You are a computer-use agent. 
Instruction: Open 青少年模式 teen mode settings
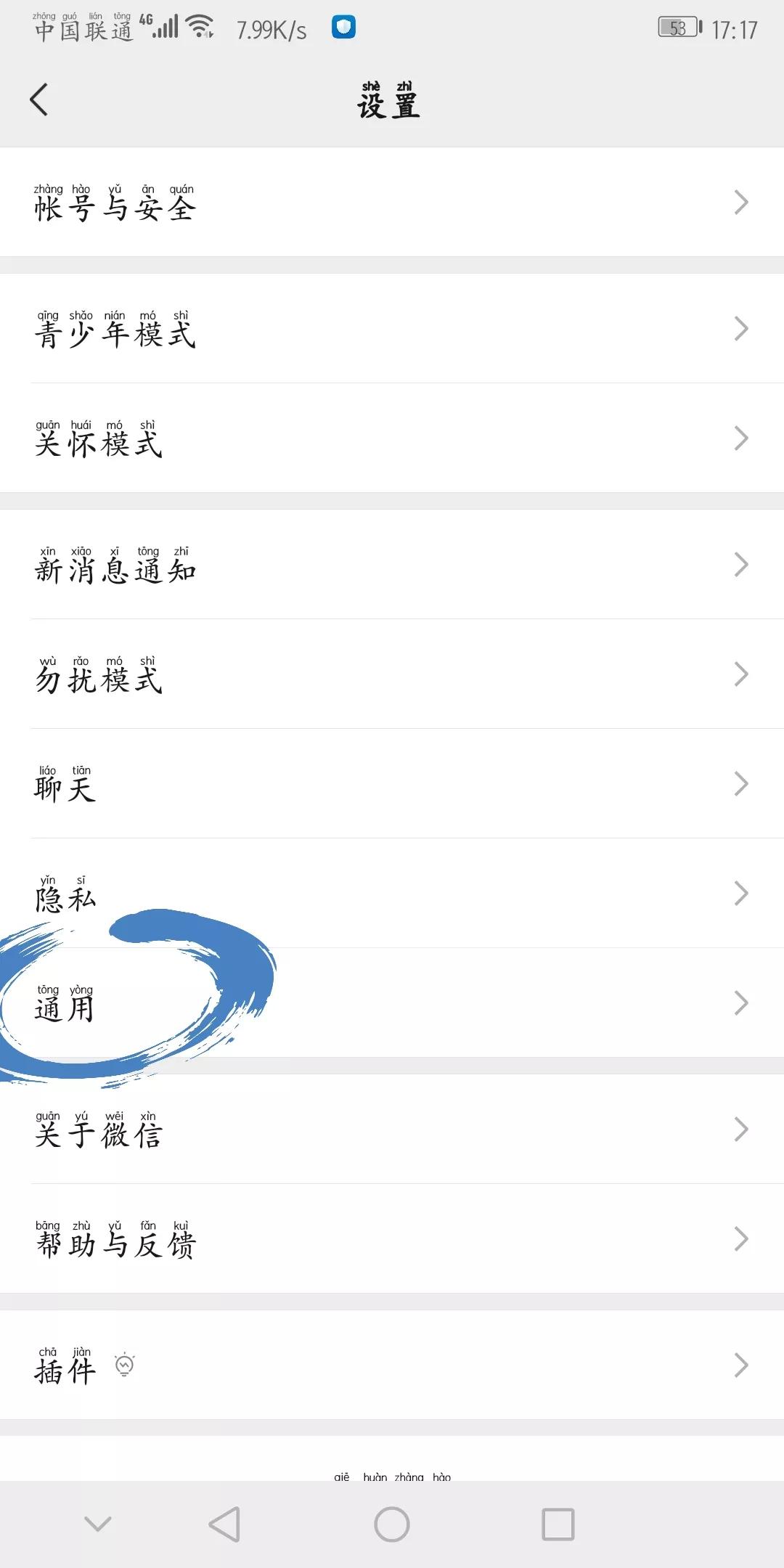pos(392,329)
